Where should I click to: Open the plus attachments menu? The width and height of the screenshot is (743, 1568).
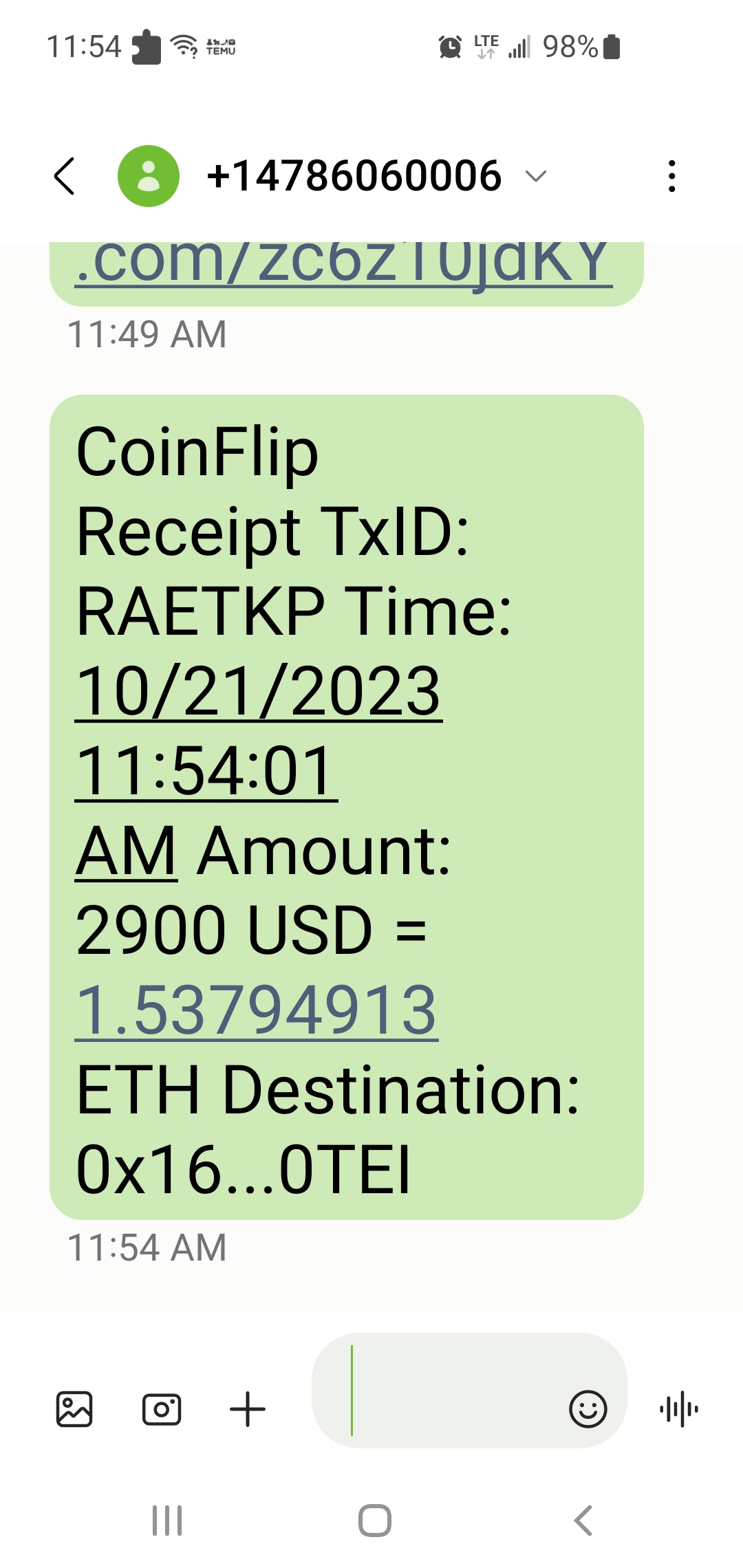click(248, 1409)
